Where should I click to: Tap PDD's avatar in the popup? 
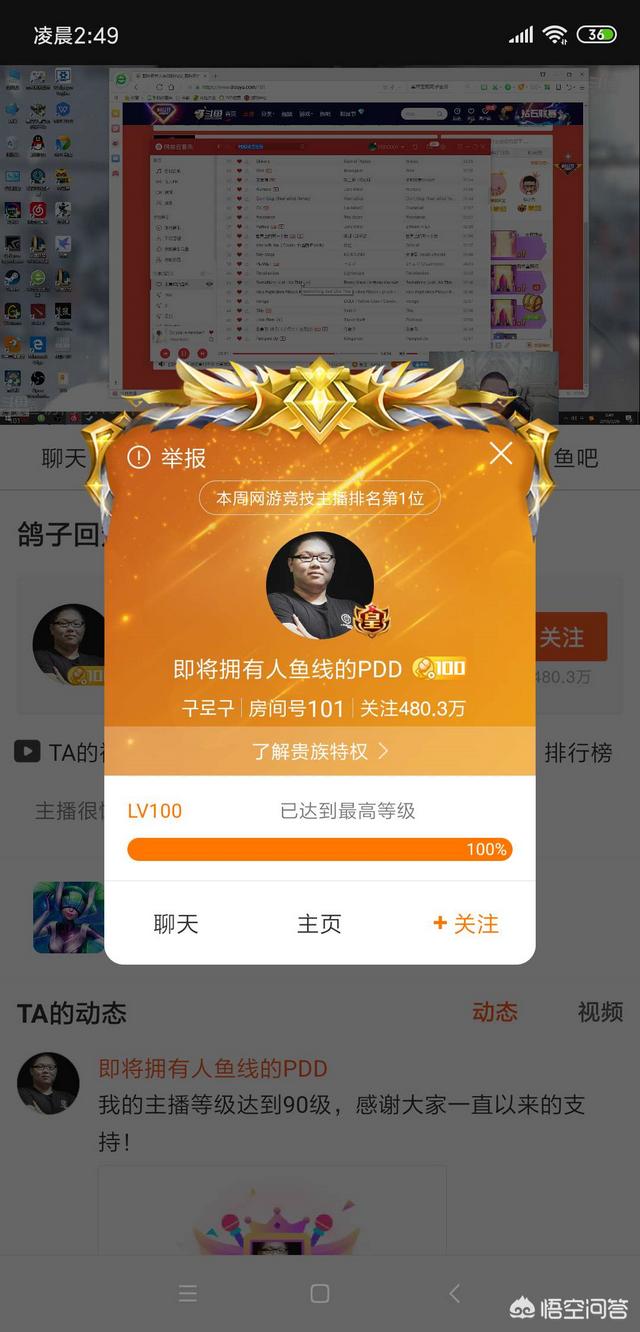320,586
